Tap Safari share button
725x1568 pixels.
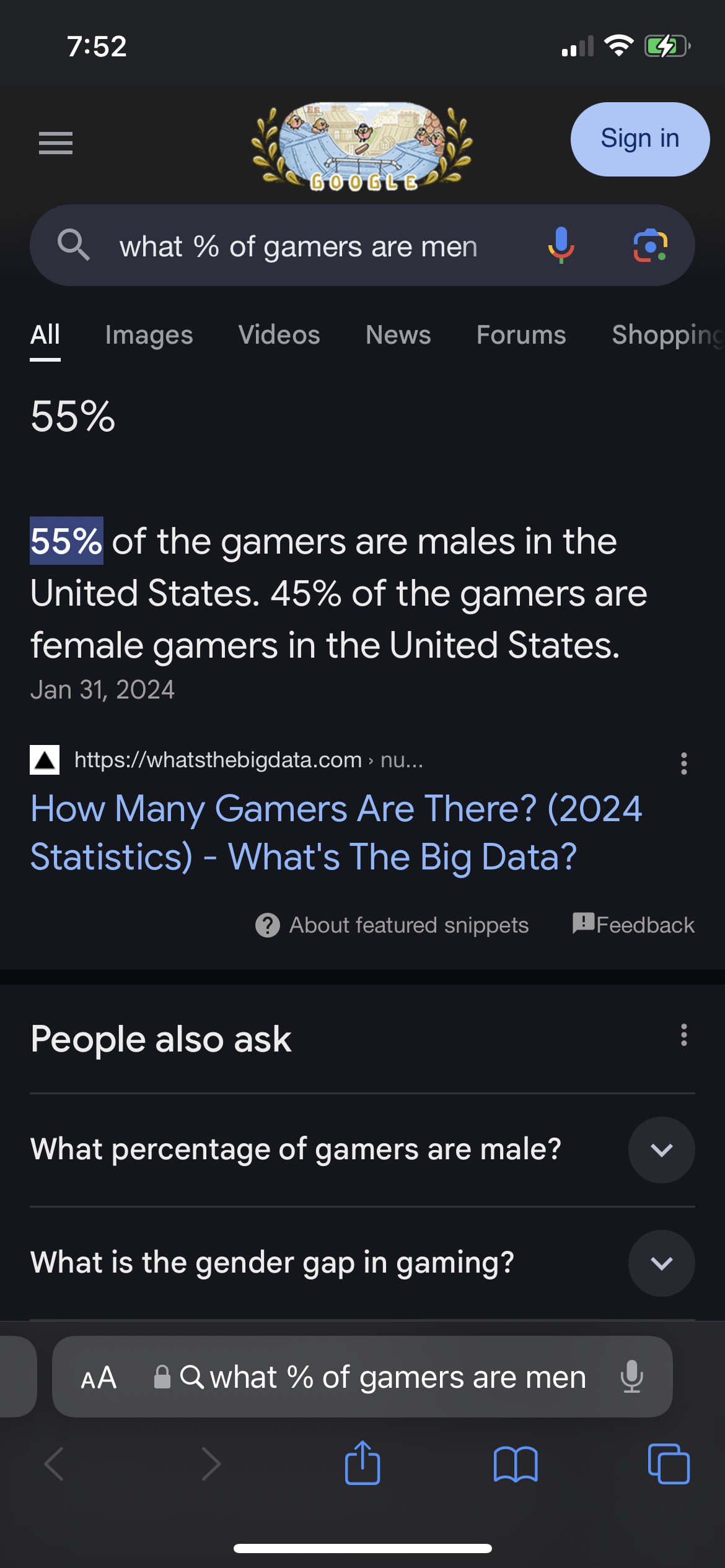point(362,1464)
